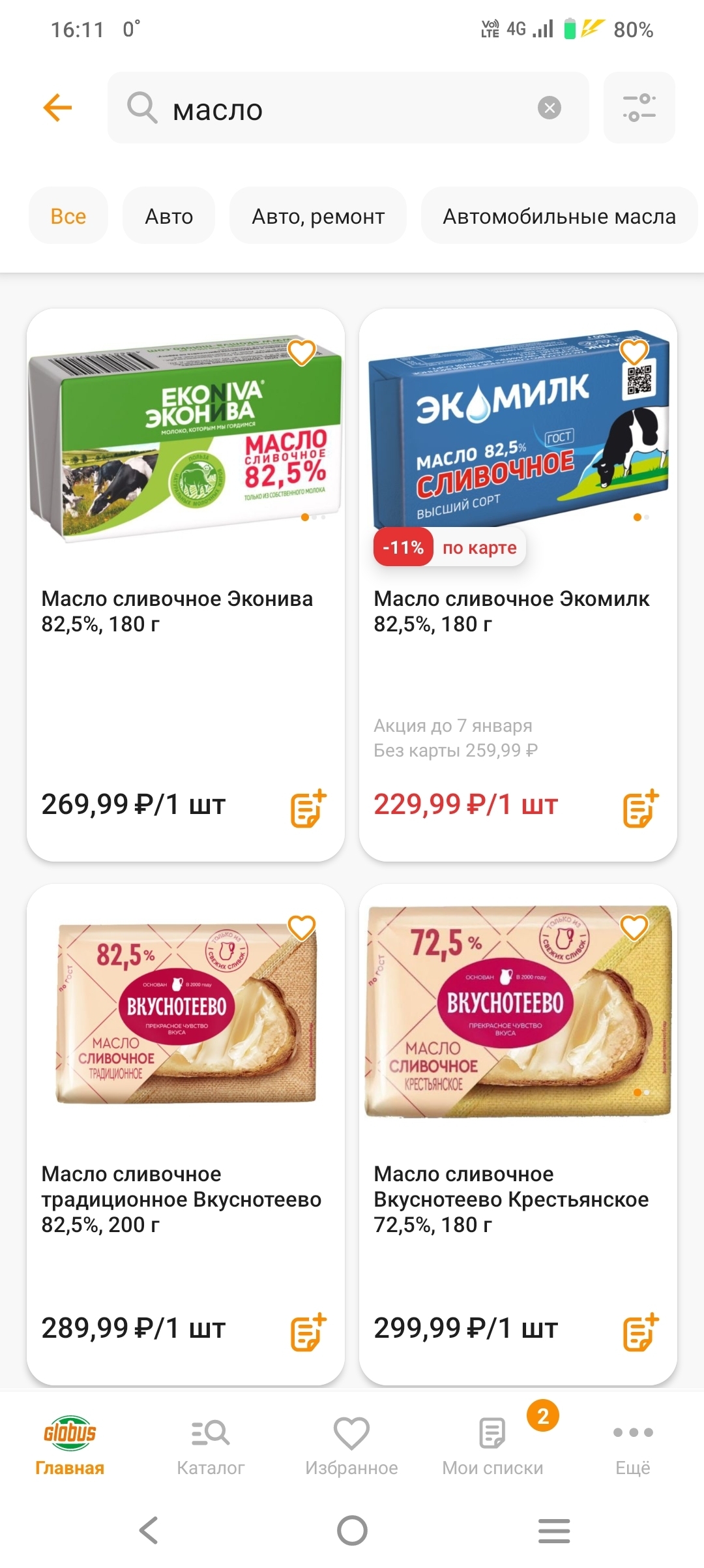Favorite the Вкуснотеево Крестьянское 72,5% butter
The image size is (704, 1568).
point(634,927)
